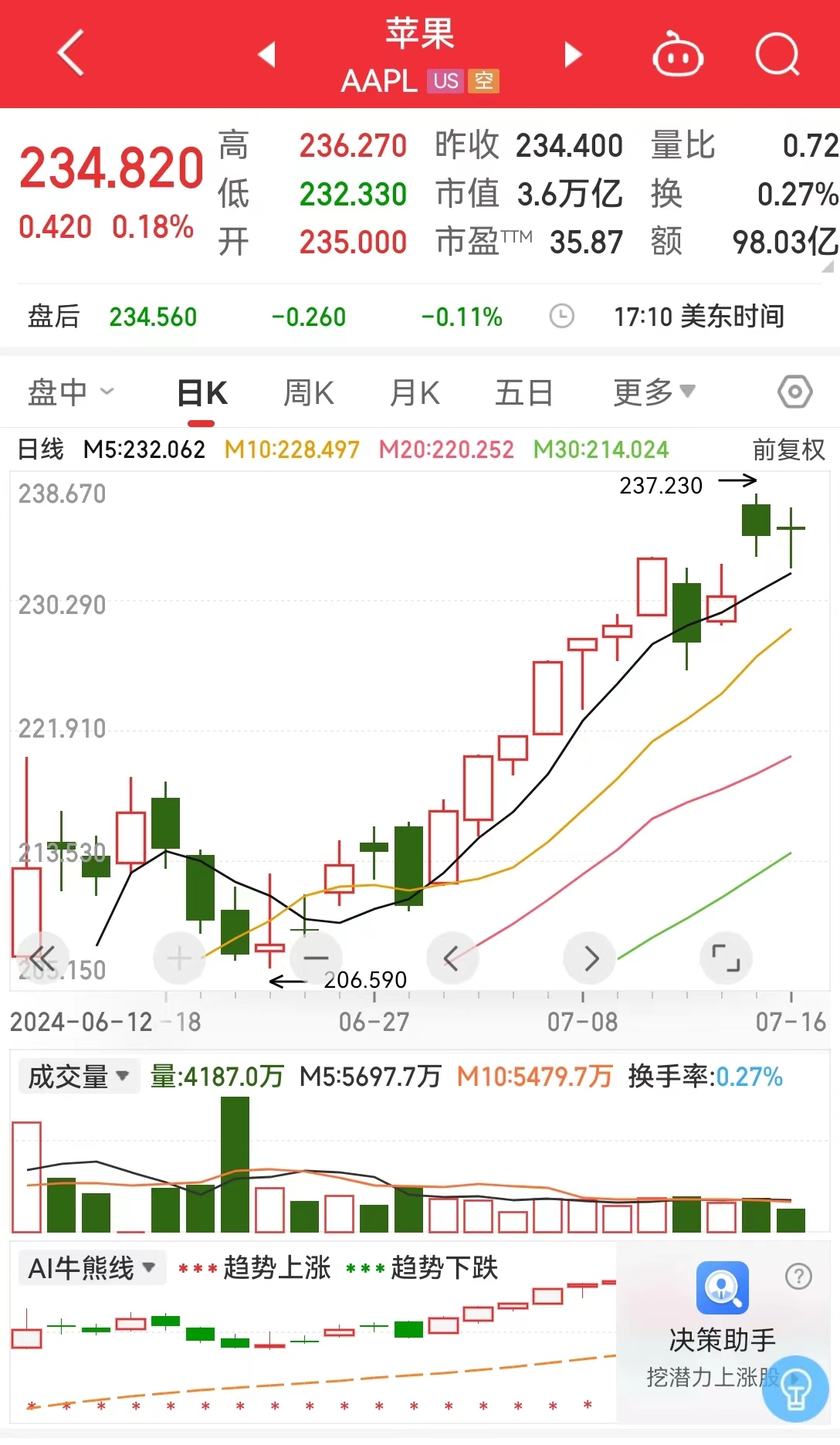Viewport: 840px width, 1445px height.
Task: Open the 成交量 indicator dropdown
Action: (x=78, y=1075)
